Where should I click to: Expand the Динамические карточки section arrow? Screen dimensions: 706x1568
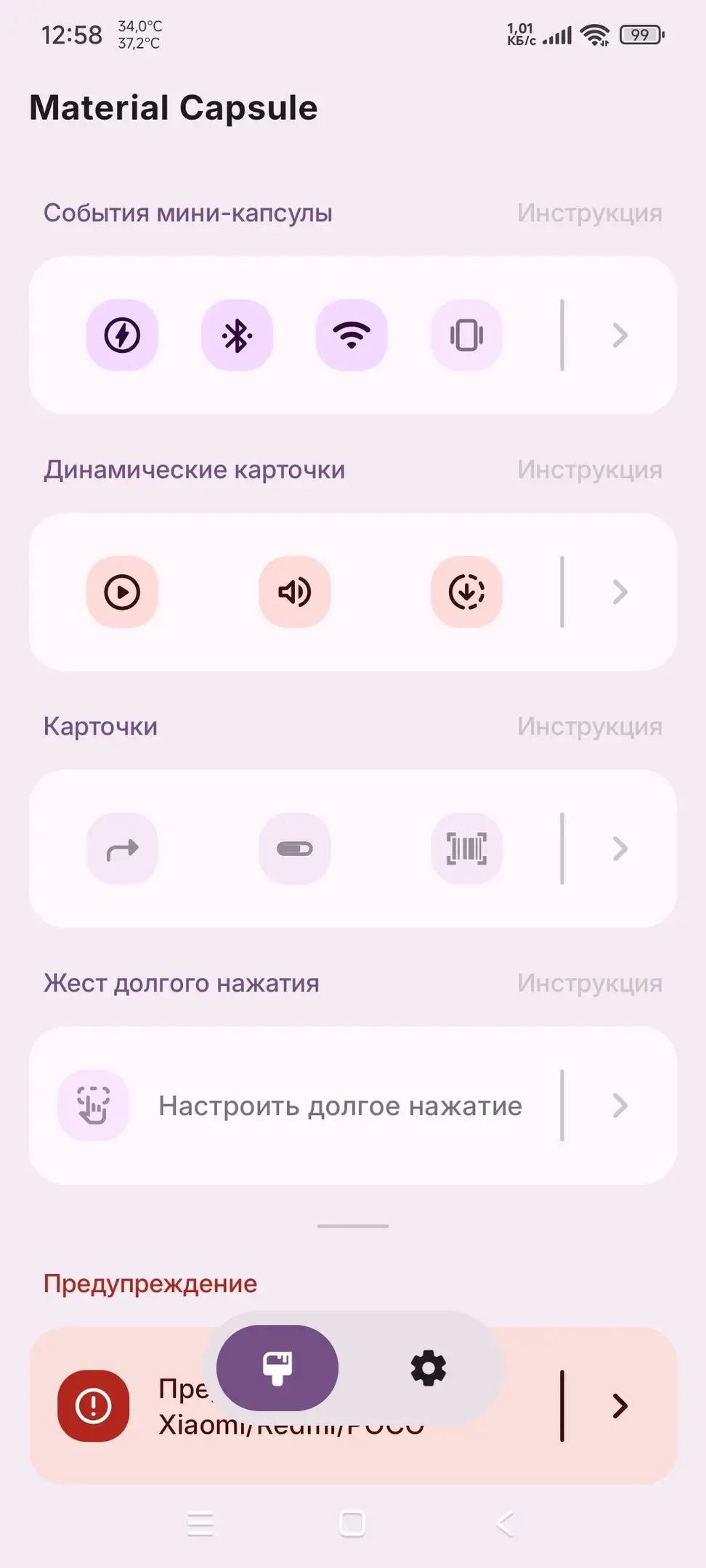click(619, 592)
